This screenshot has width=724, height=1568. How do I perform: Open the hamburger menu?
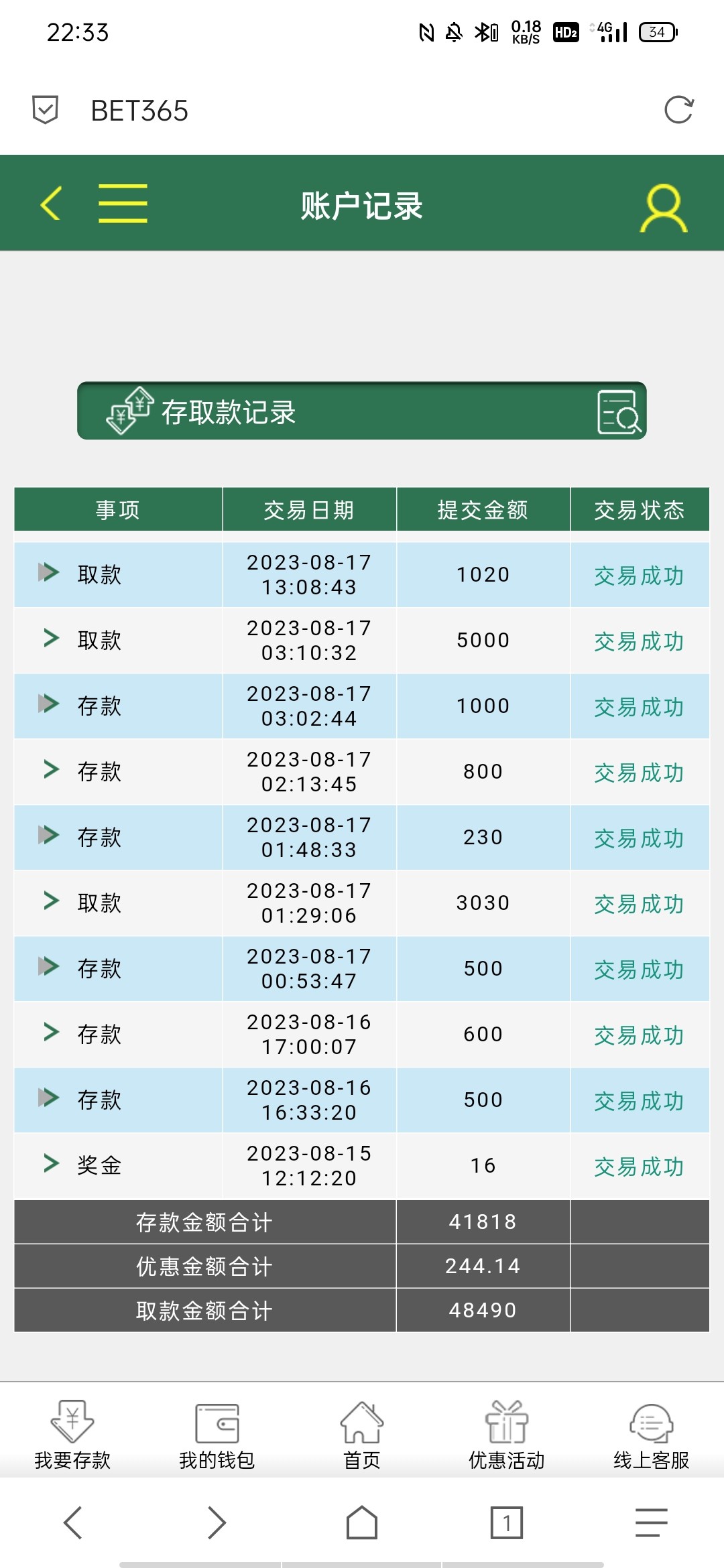123,203
